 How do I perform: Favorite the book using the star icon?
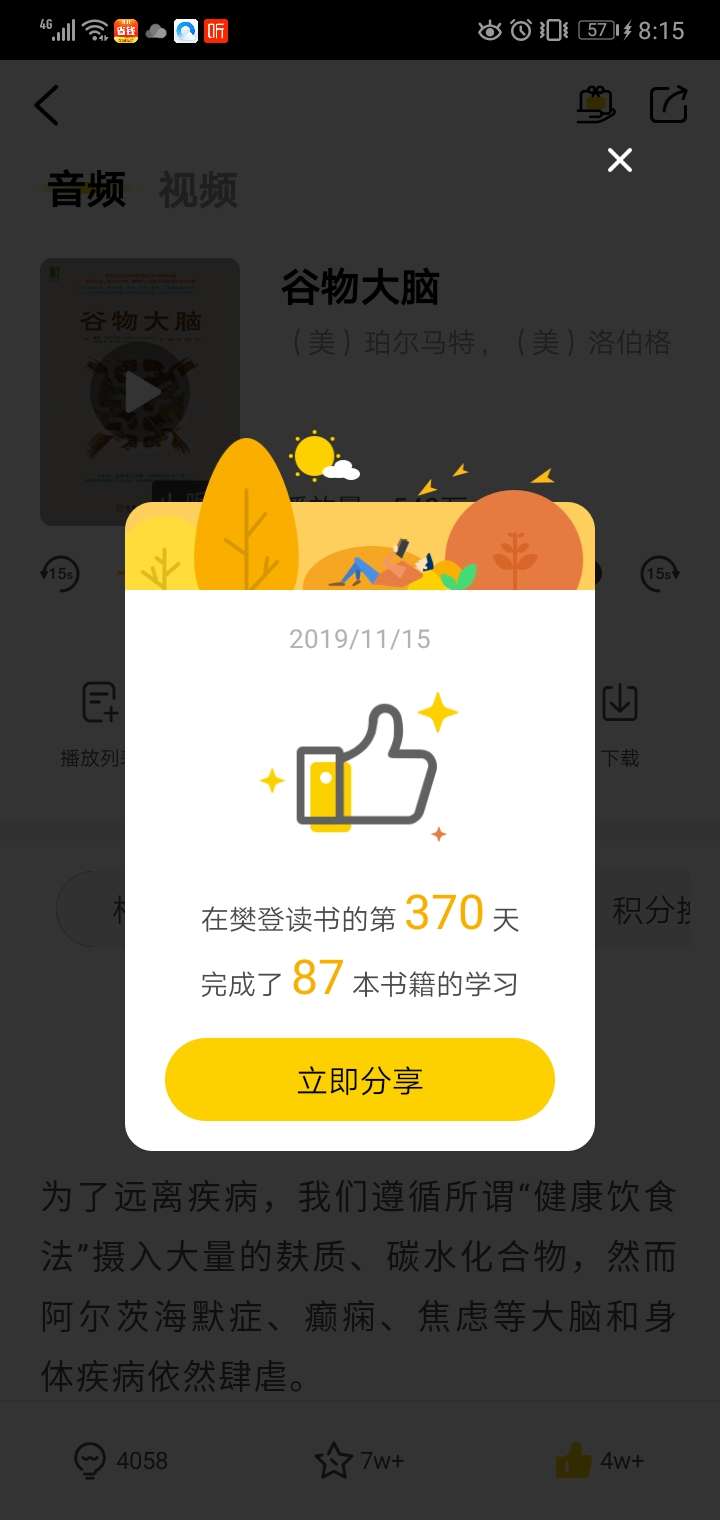click(334, 1460)
